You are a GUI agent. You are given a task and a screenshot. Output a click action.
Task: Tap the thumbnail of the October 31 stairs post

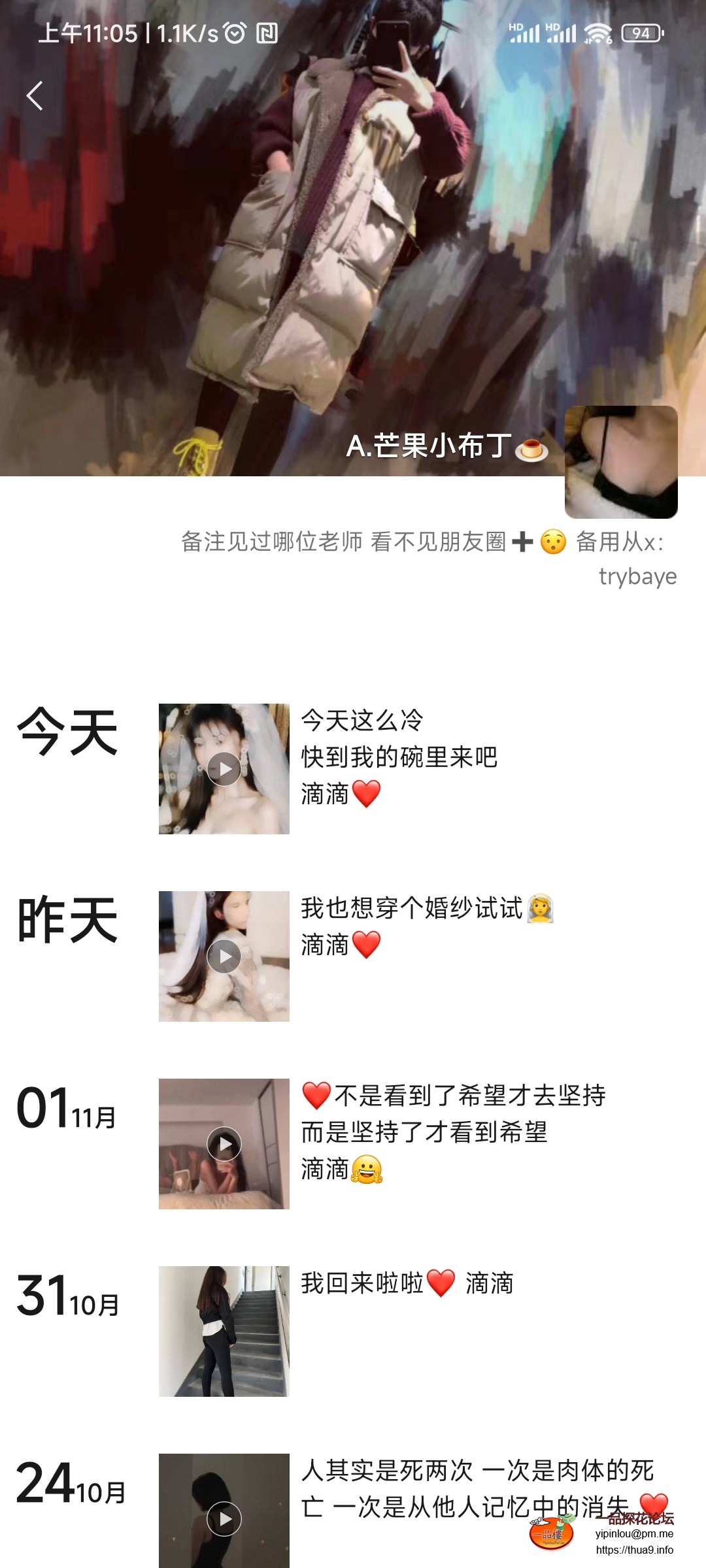(x=224, y=1333)
